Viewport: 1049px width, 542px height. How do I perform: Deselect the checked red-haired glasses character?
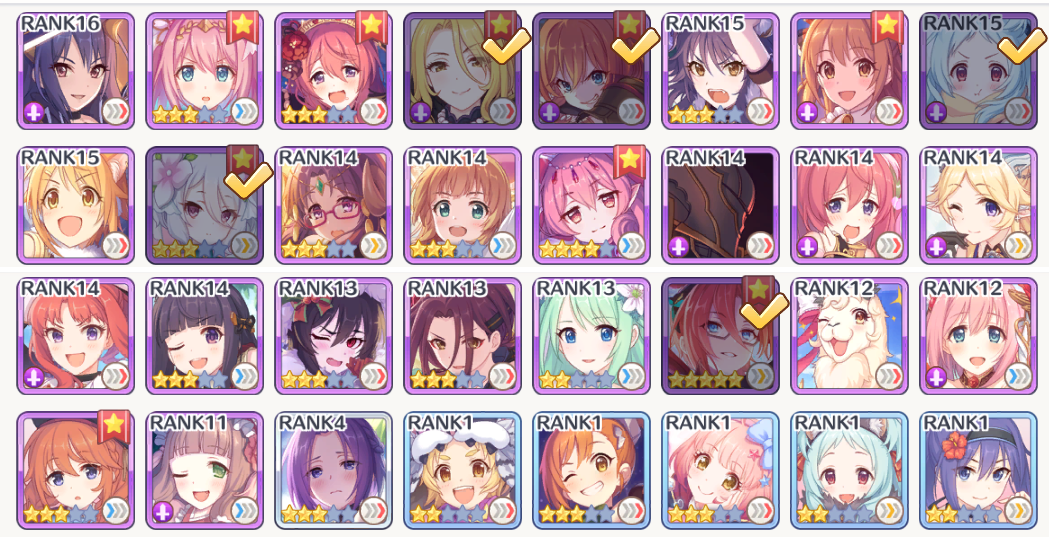720,336
